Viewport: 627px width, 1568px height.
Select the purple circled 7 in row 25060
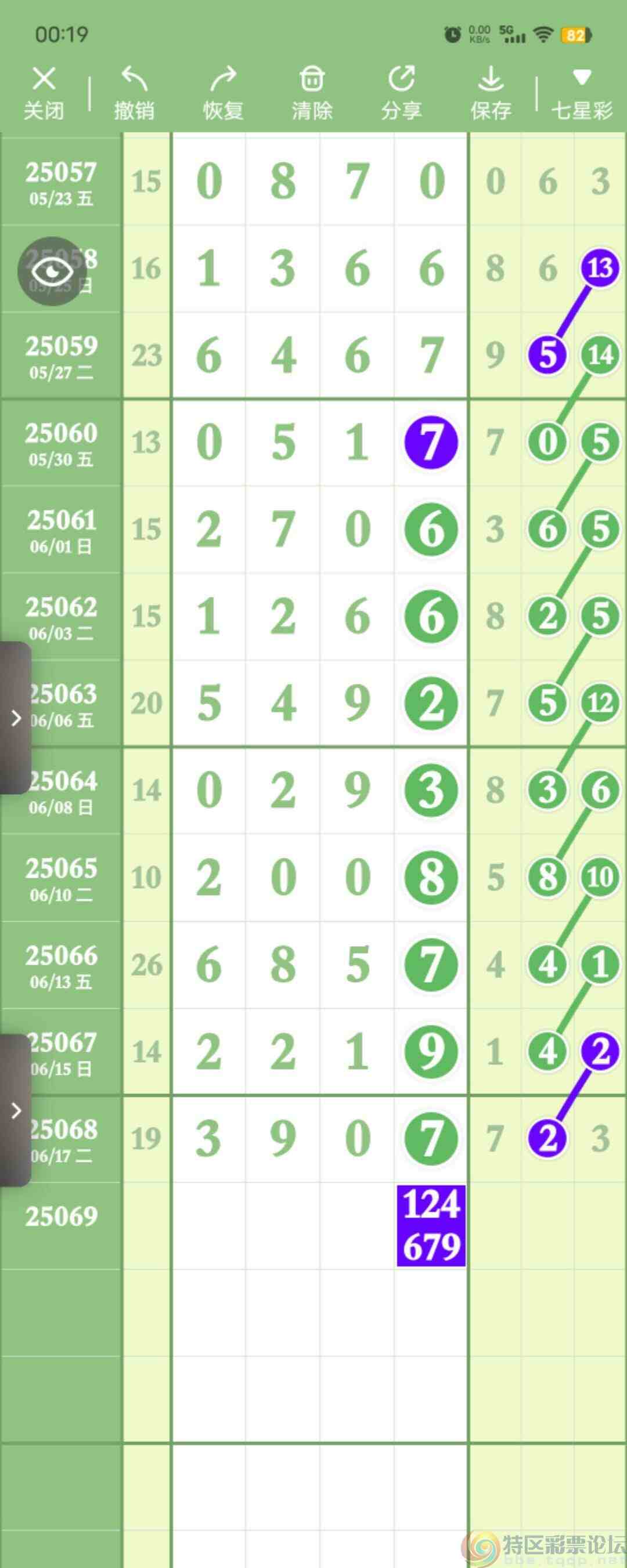click(x=431, y=443)
